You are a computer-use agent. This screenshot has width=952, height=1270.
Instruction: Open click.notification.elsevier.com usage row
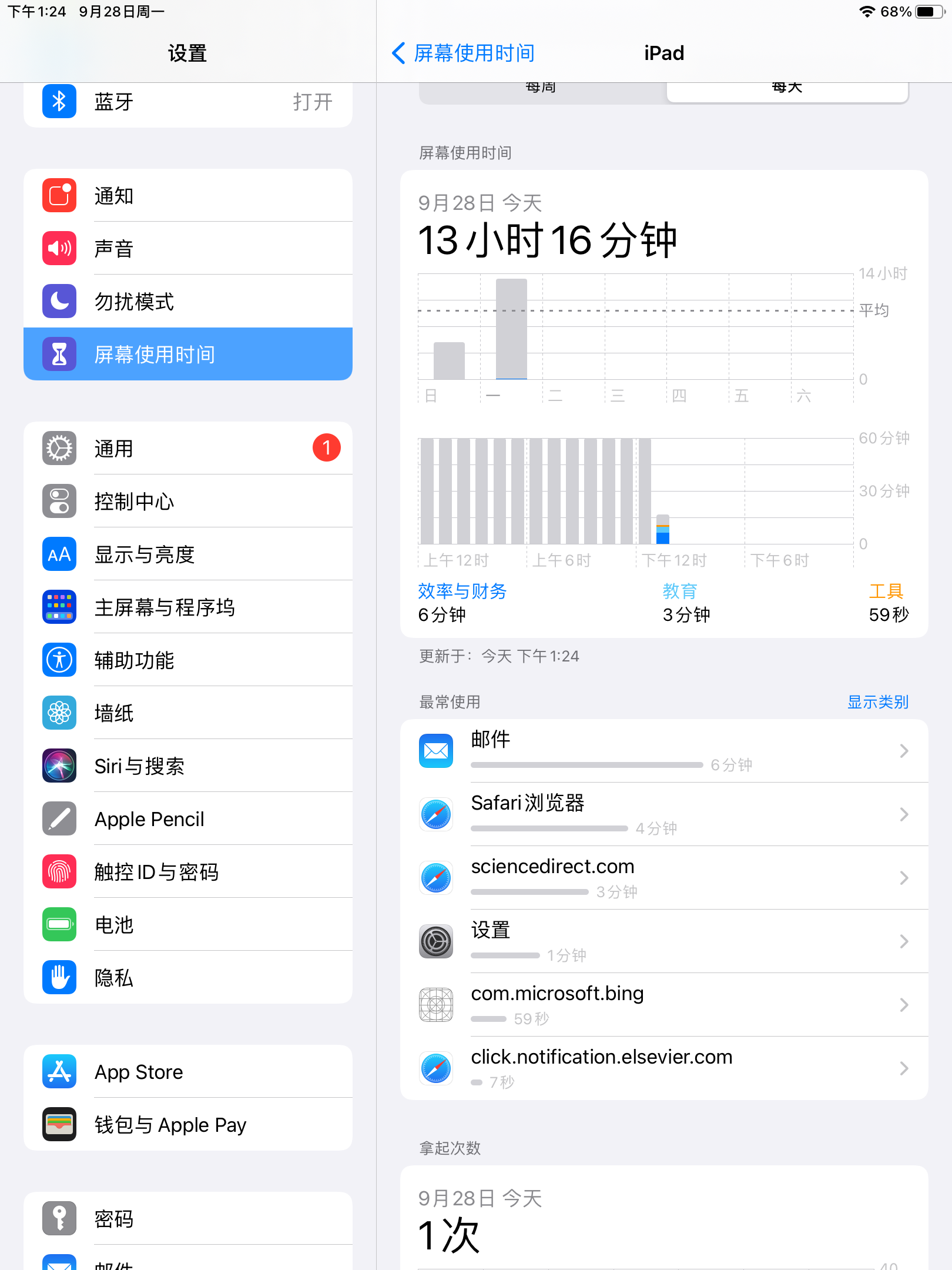click(664, 1068)
